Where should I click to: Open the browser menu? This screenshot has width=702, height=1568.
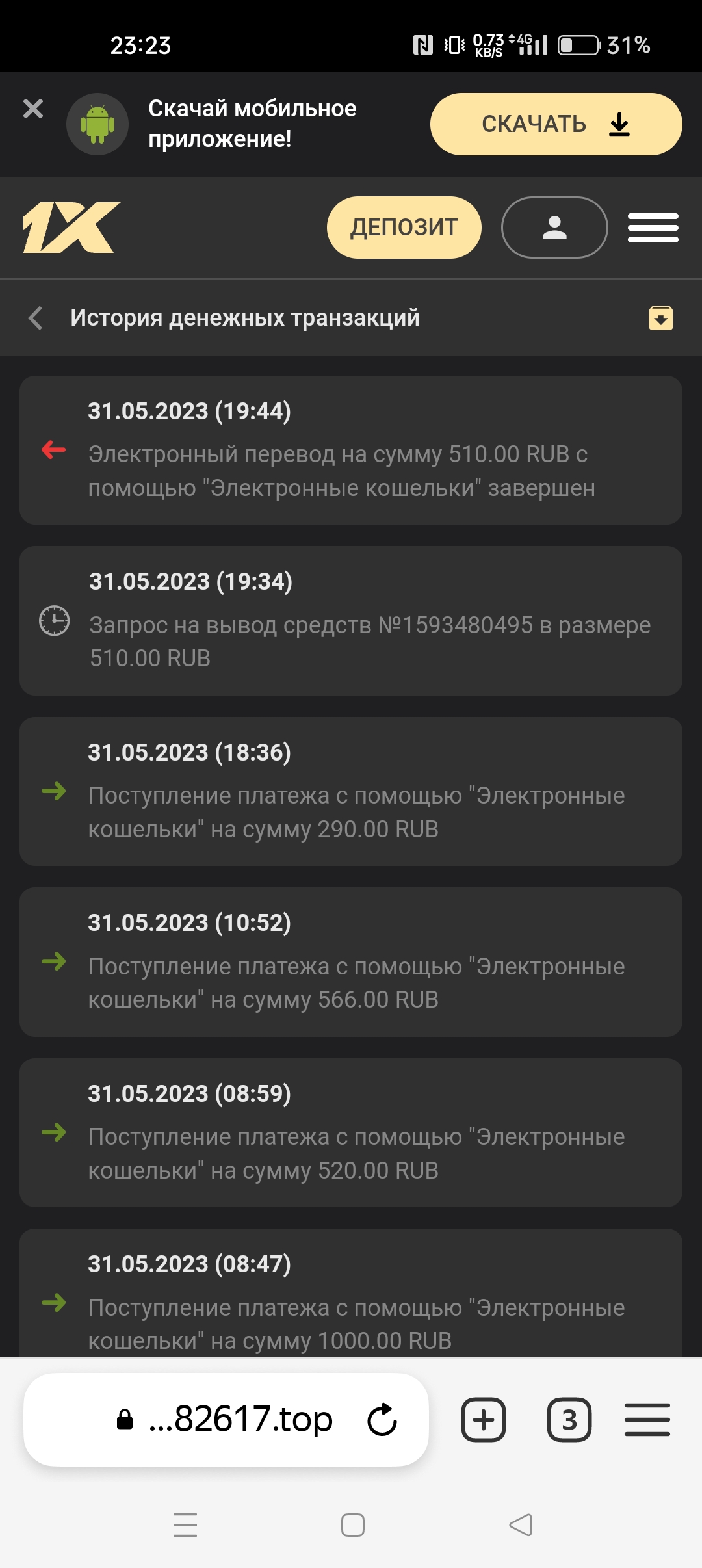click(647, 1420)
